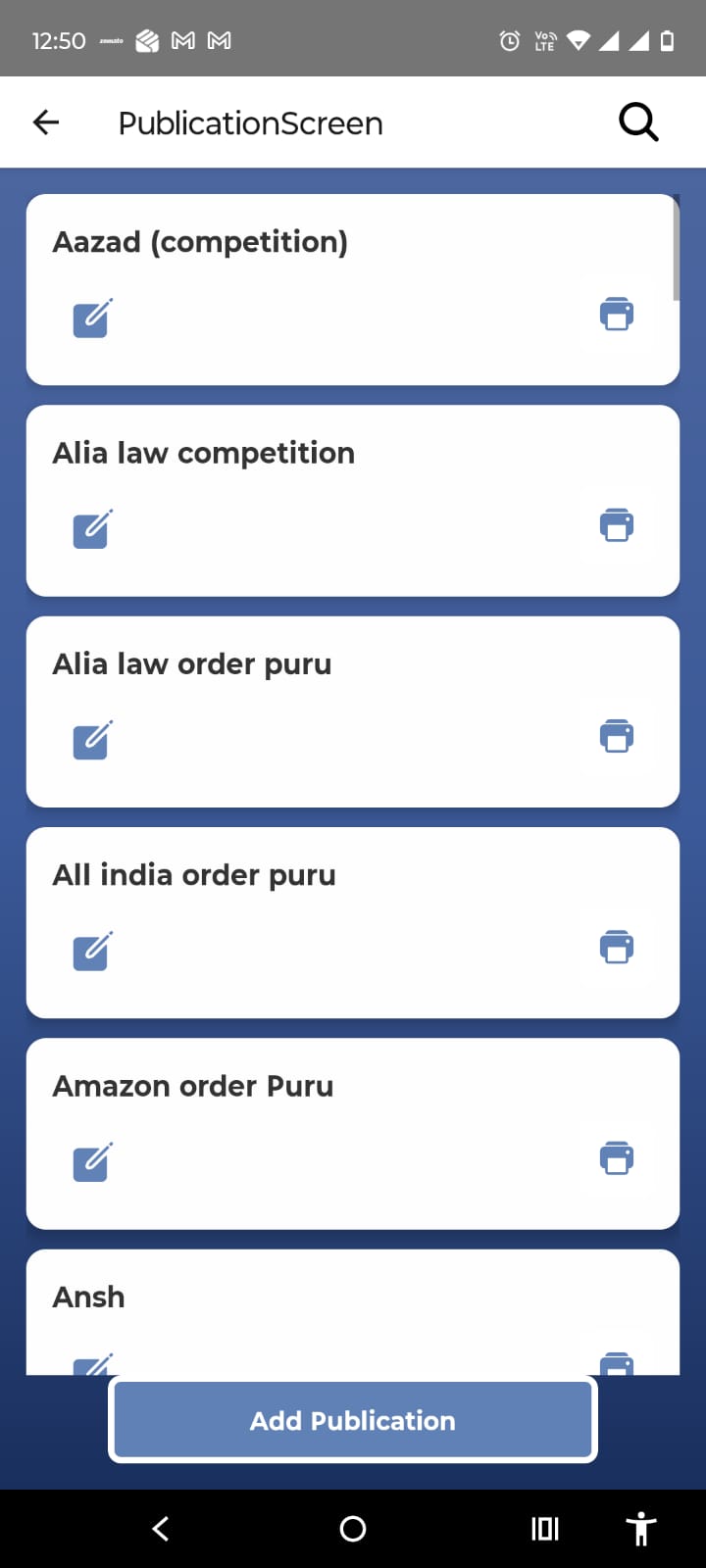This screenshot has width=706, height=1568.
Task: Edit the Aazad (competition) publication
Action: pyautogui.click(x=93, y=318)
